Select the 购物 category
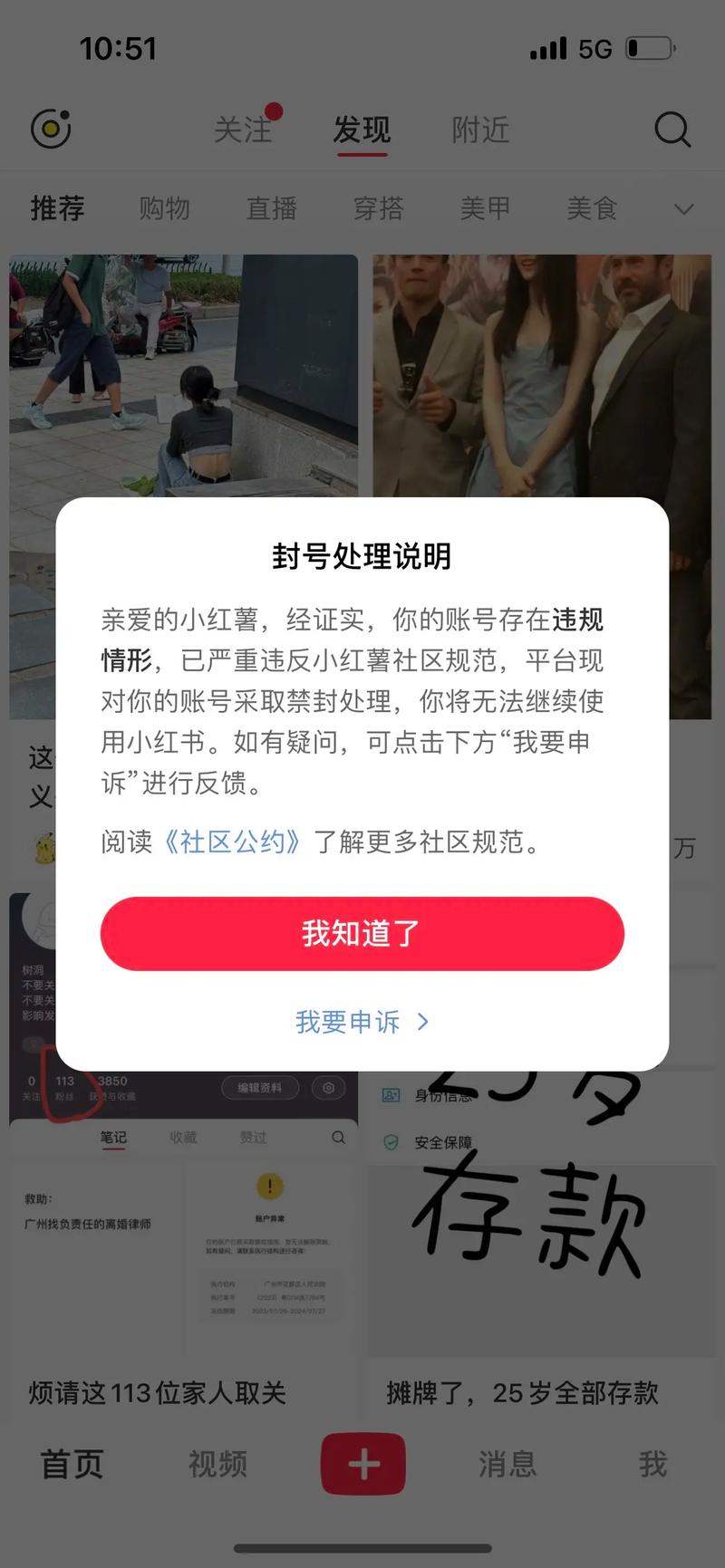The height and width of the screenshot is (1568, 725). (x=164, y=208)
